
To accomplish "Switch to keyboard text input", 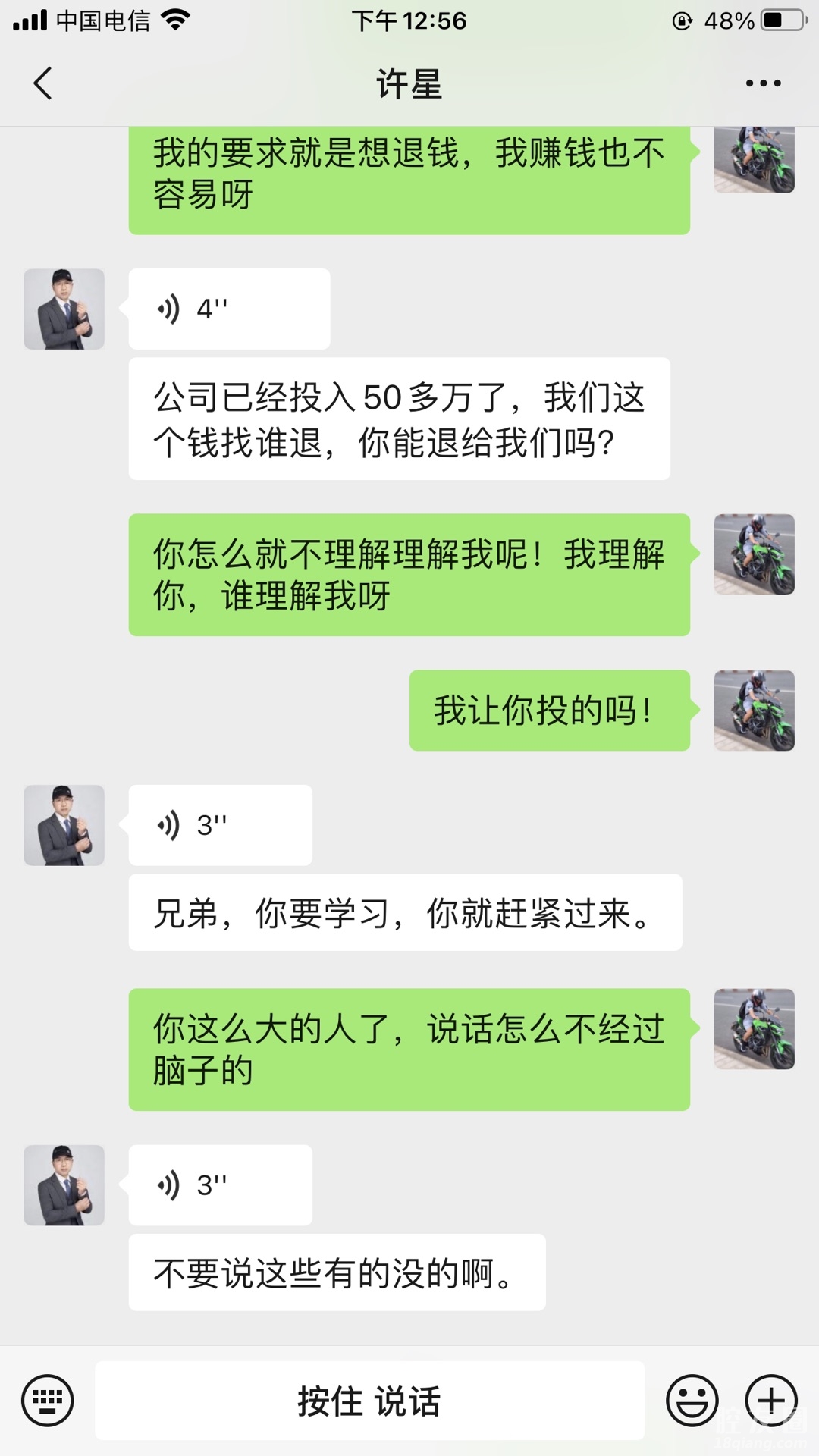I will click(48, 1401).
